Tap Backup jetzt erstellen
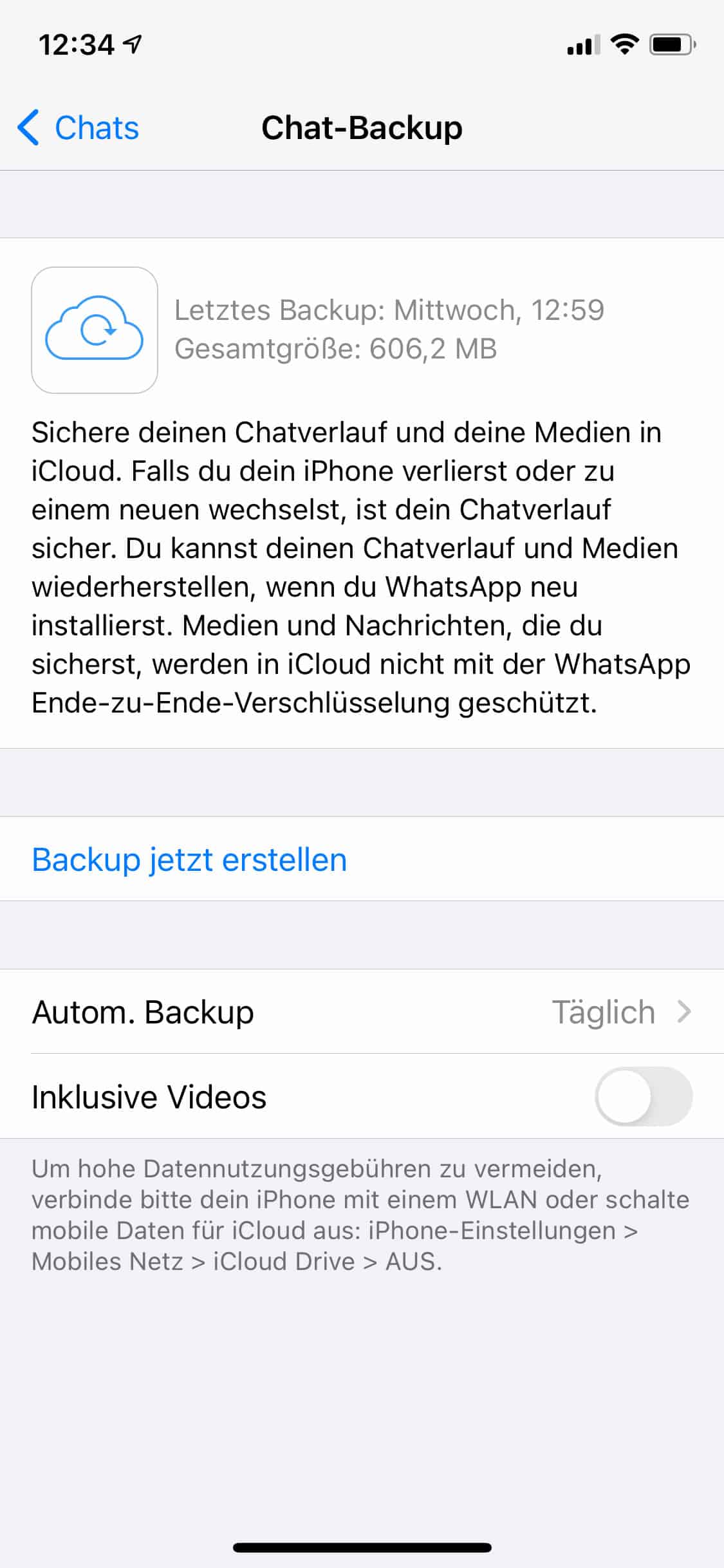724x1568 pixels. coord(362,859)
